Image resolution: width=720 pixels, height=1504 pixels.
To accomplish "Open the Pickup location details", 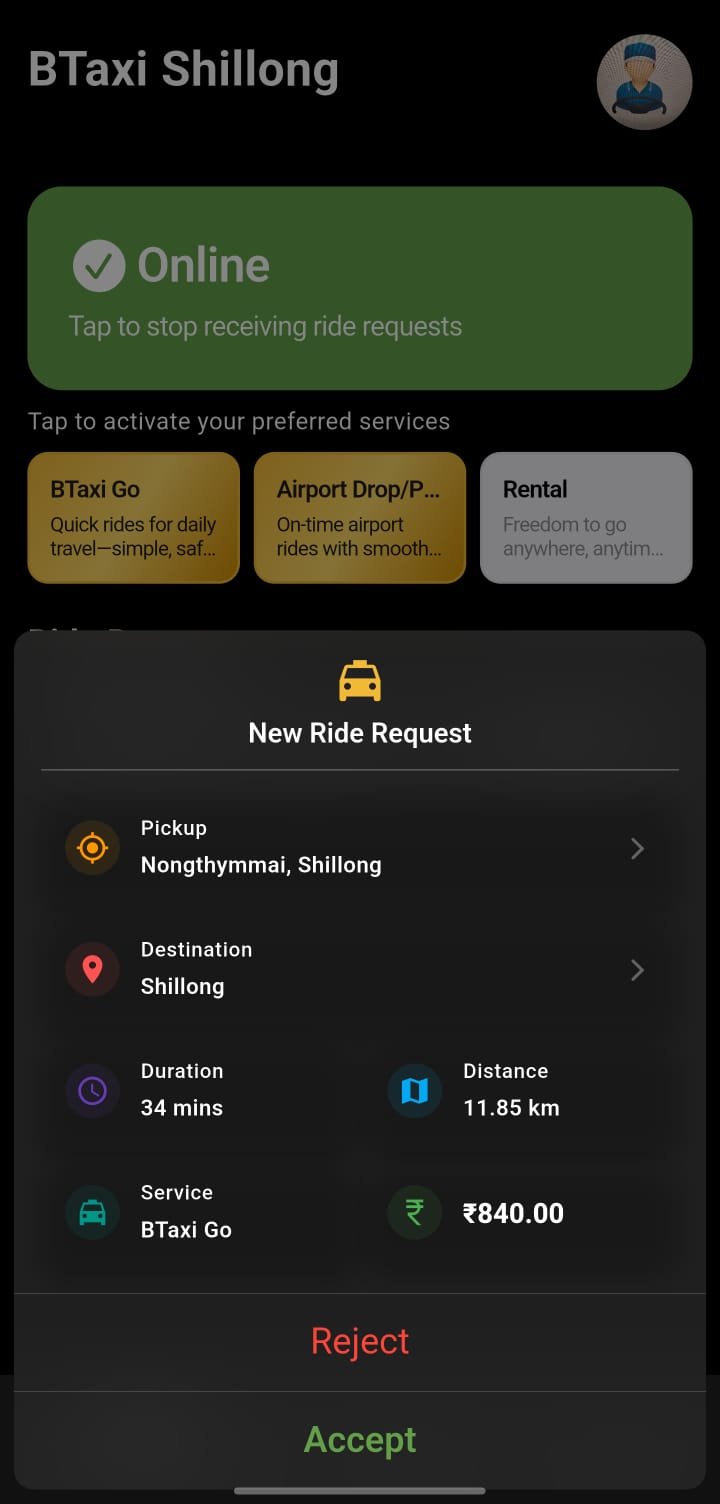I will (360, 848).
